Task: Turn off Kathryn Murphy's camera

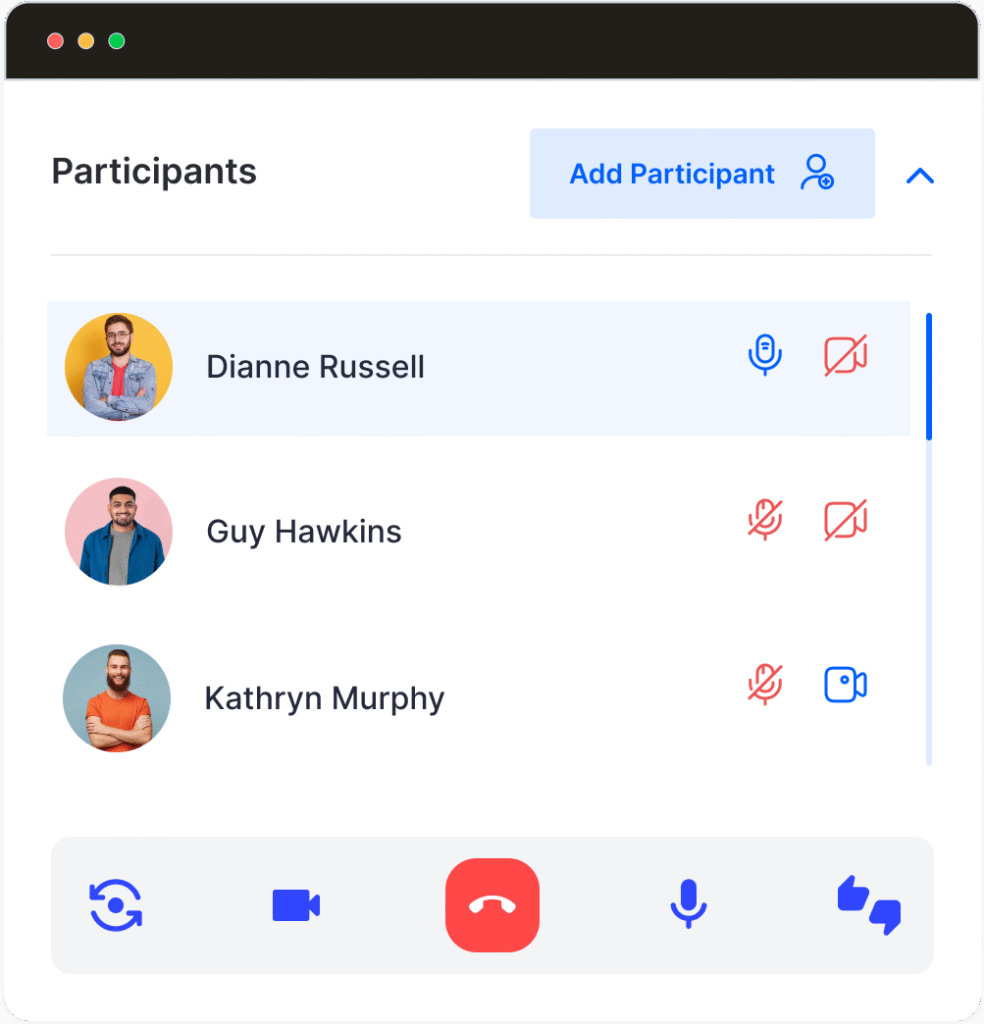Action: pos(845,685)
